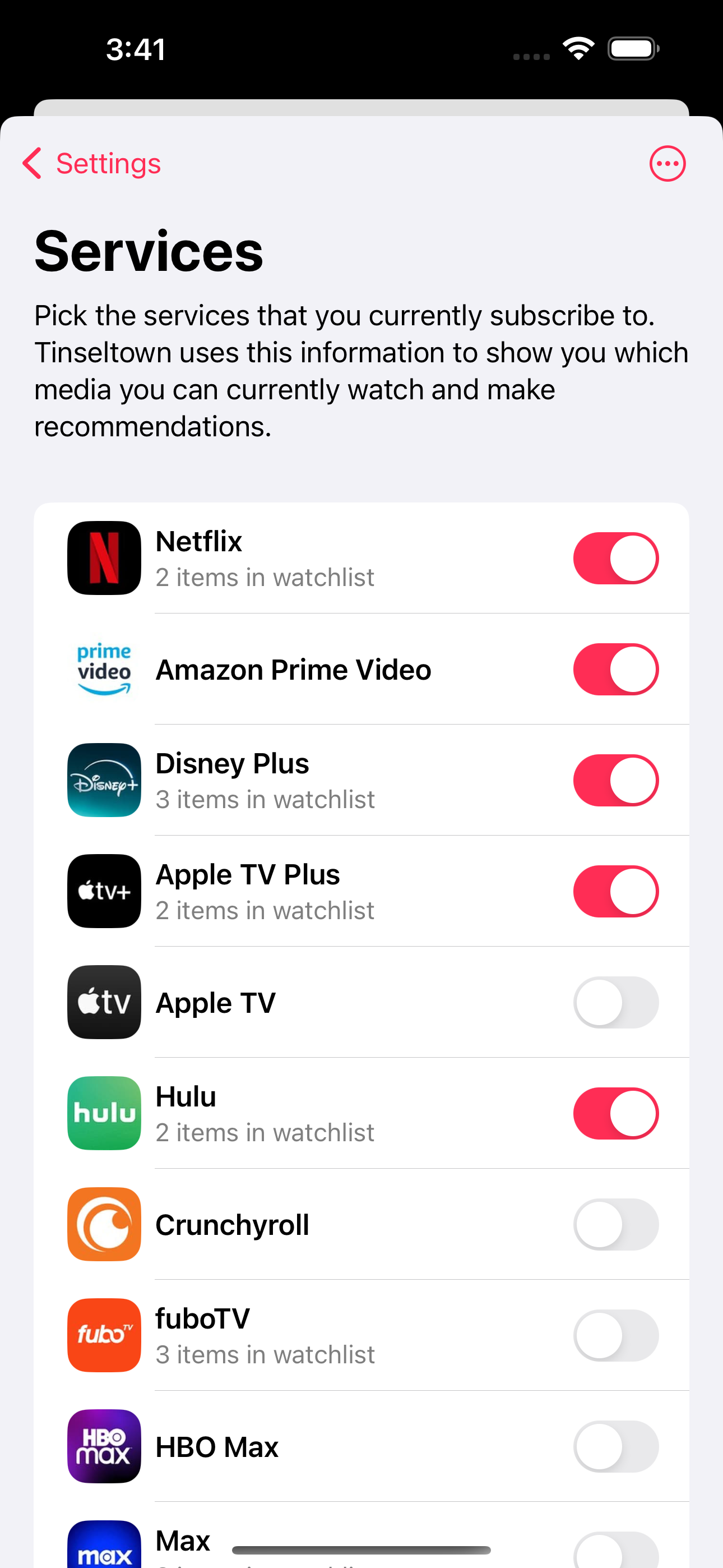The height and width of the screenshot is (1568, 723).
Task: Disable Amazon Prime Video service
Action: (x=615, y=669)
